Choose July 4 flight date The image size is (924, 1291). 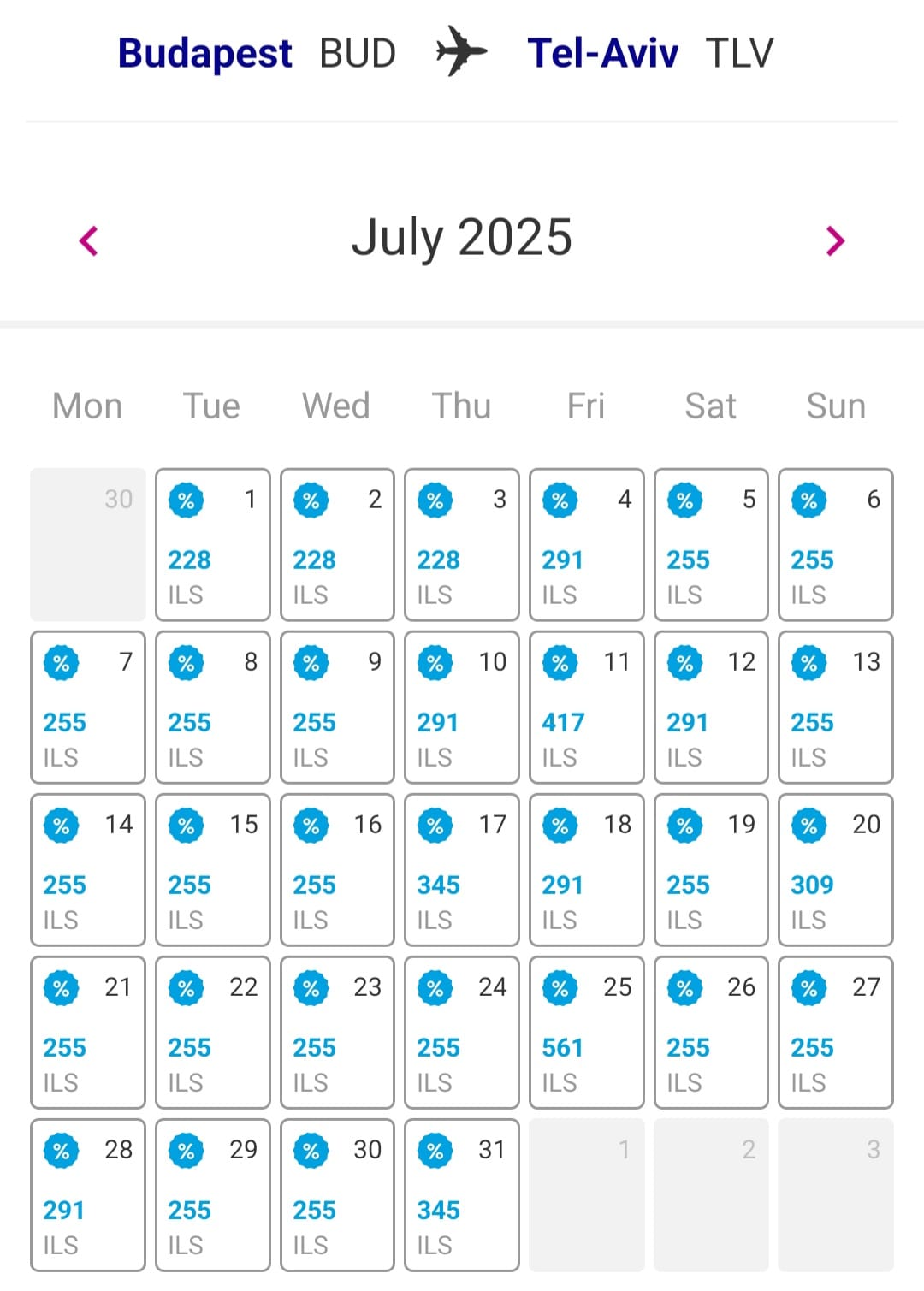586,544
